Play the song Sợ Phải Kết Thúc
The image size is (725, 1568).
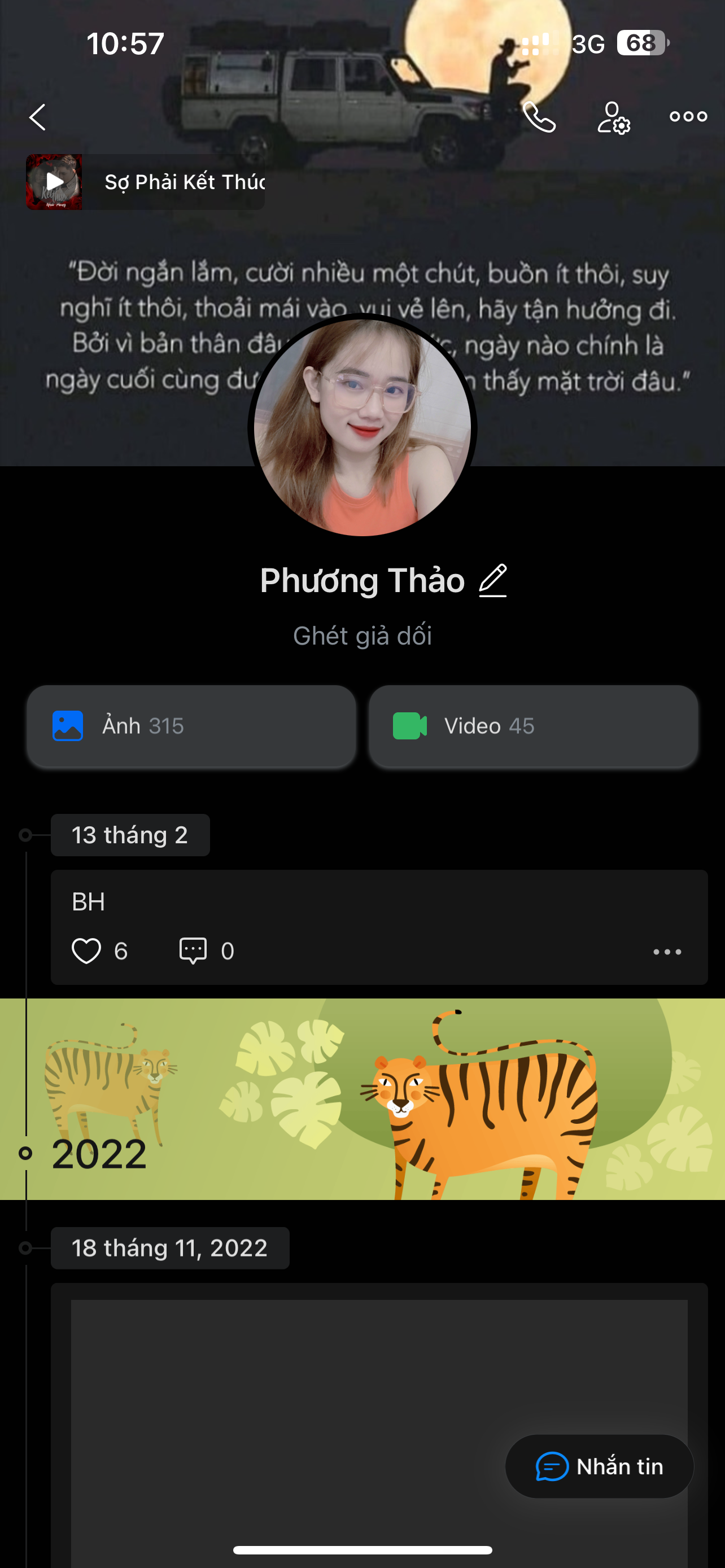54,182
